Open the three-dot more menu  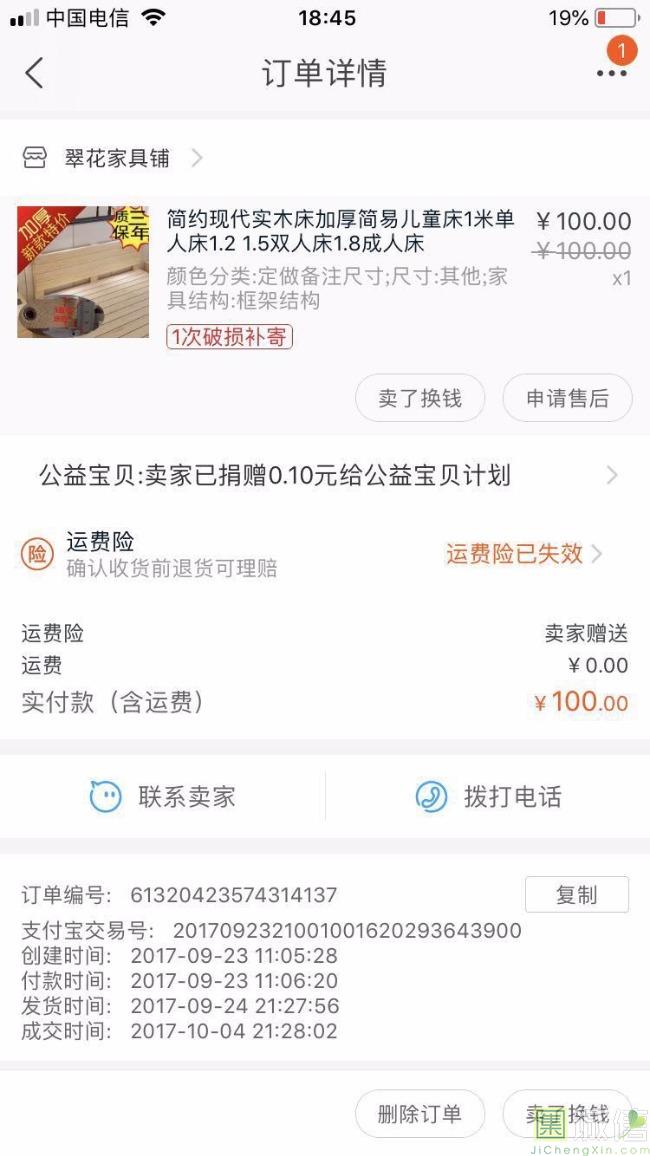pos(611,73)
